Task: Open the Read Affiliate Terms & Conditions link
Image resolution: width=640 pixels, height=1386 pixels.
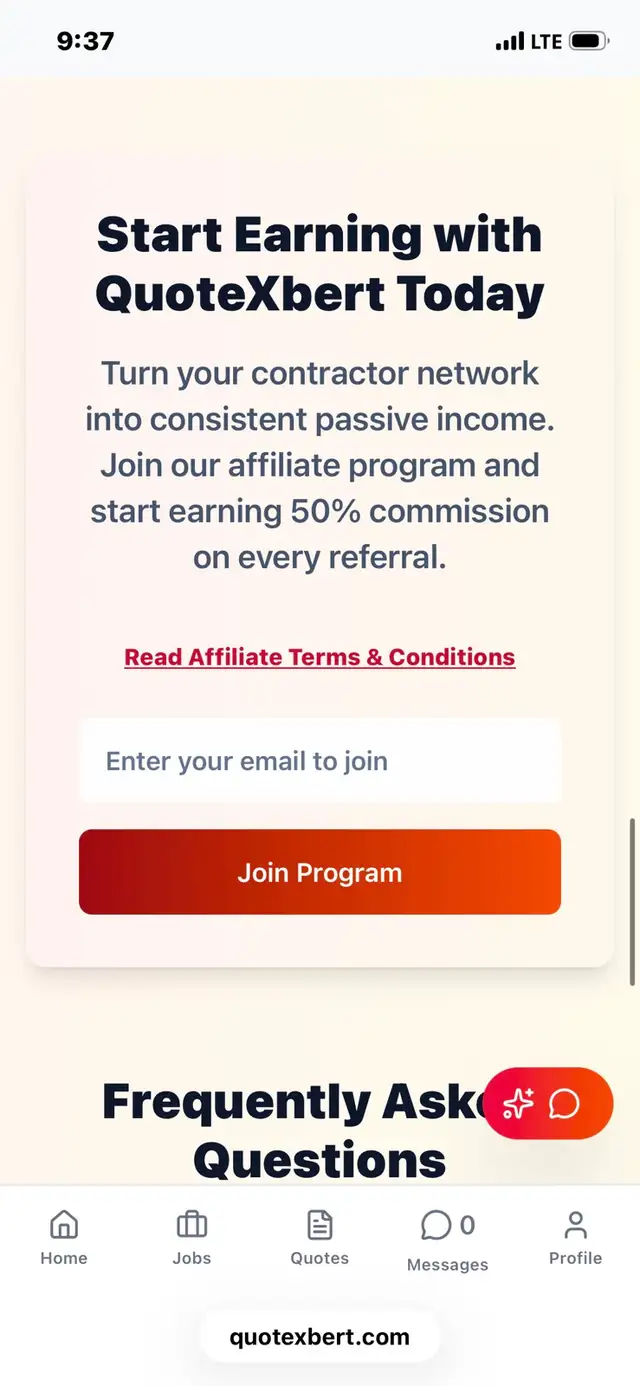Action: (319, 657)
